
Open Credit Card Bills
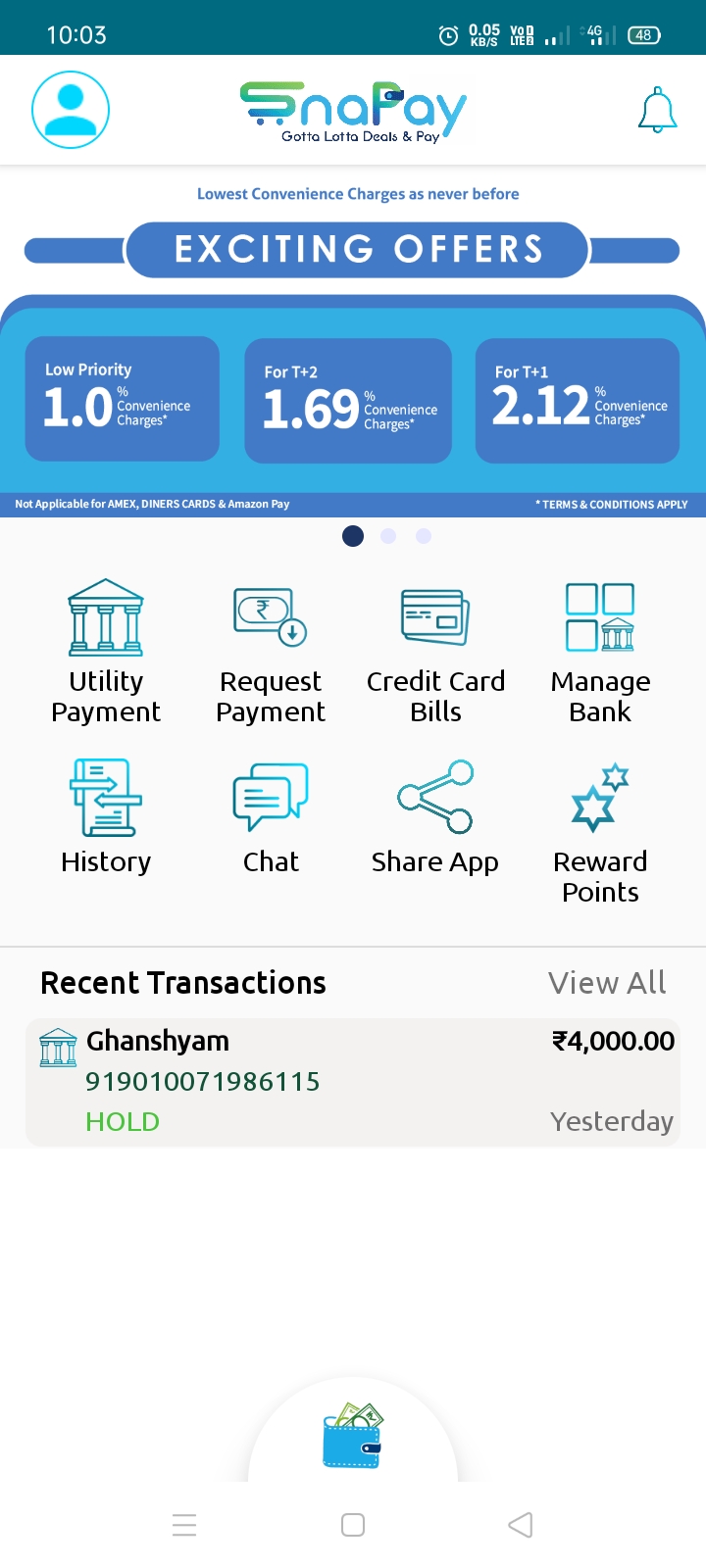tap(435, 650)
